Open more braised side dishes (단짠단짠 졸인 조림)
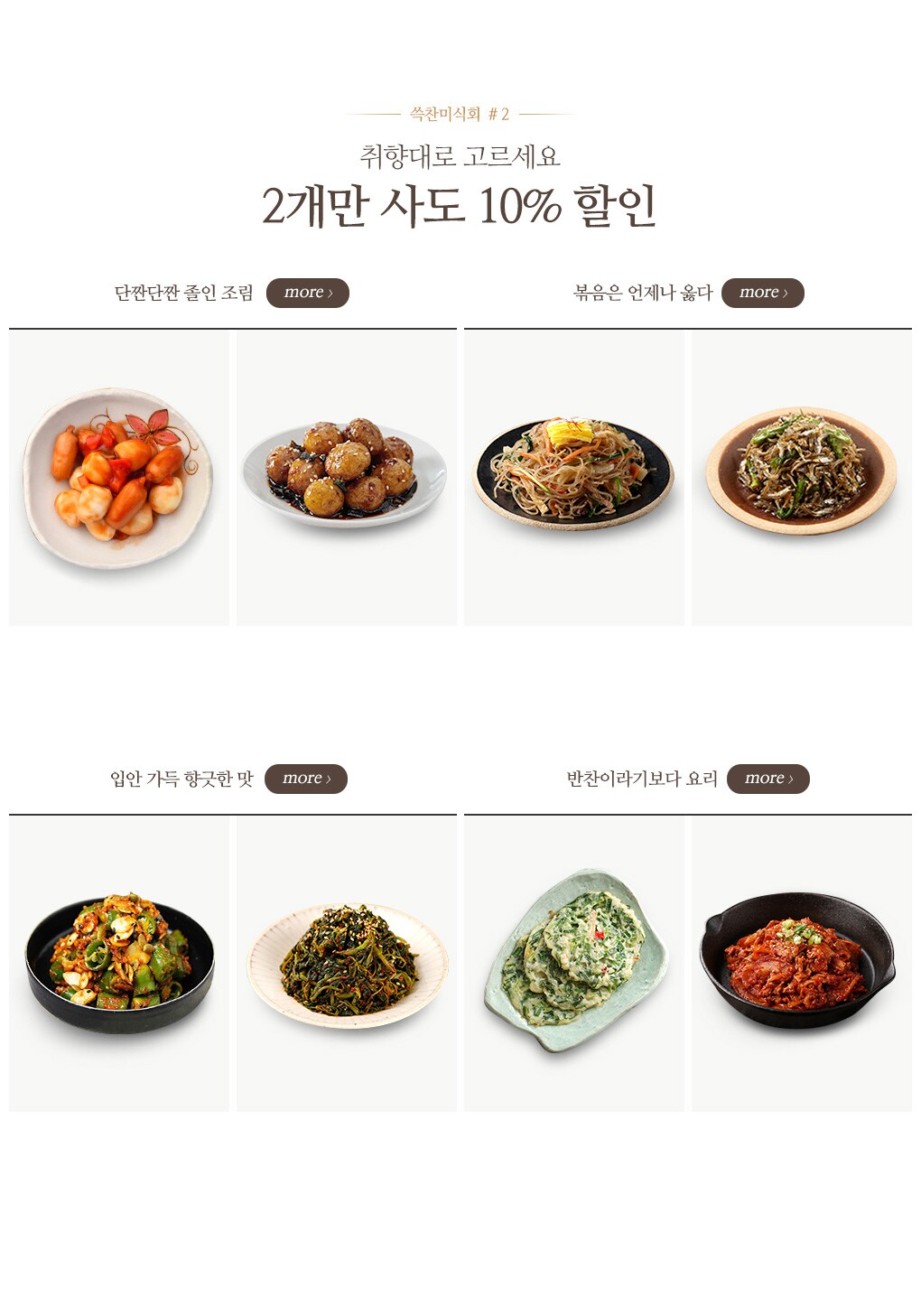This screenshot has width=921, height=1316. (307, 293)
